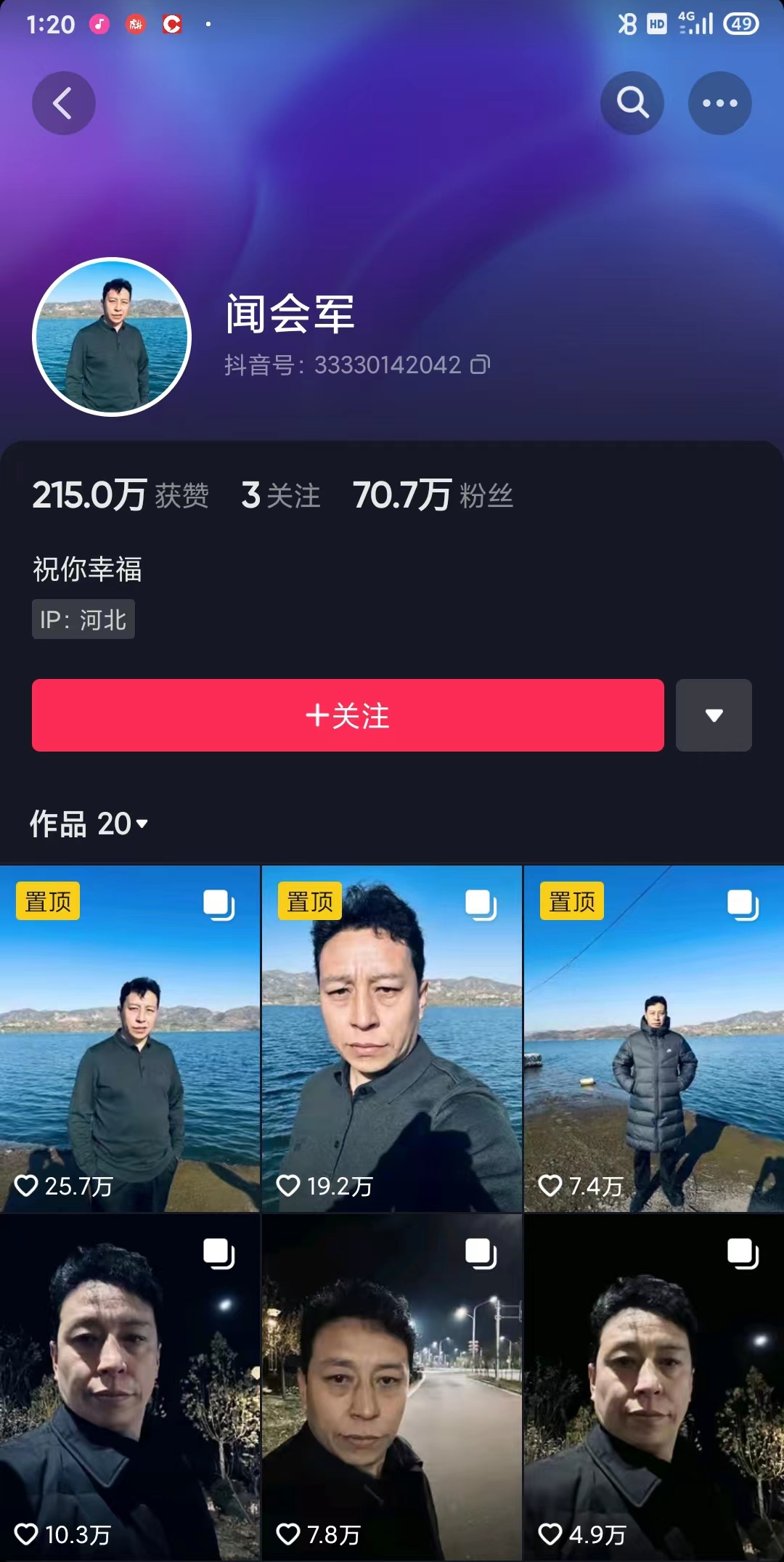Viewport: 784px width, 1562px height.
Task: Copy the Douyin ID 33330142042
Action: pos(481,365)
